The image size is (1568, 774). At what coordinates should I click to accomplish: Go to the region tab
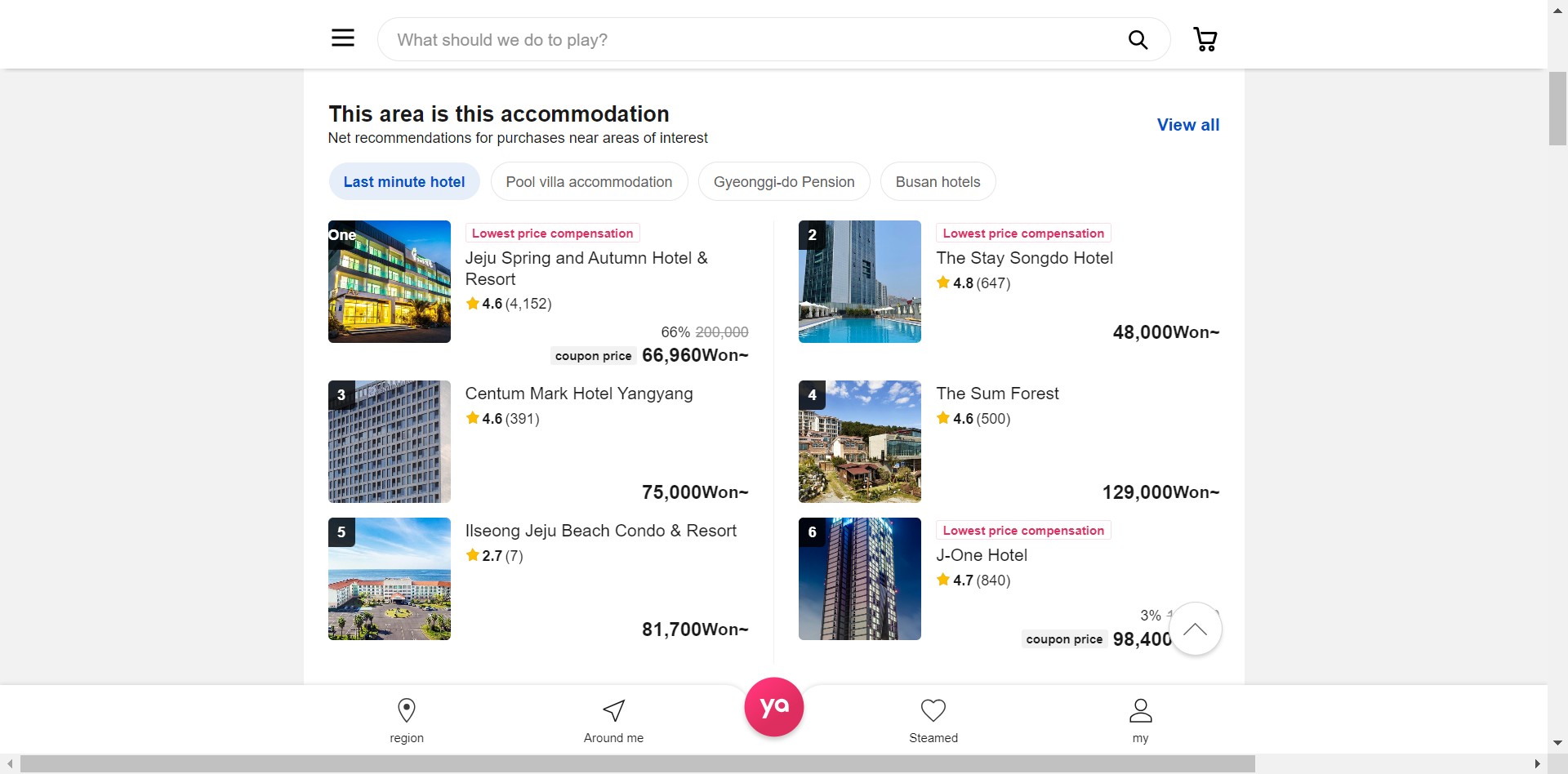pos(407,720)
